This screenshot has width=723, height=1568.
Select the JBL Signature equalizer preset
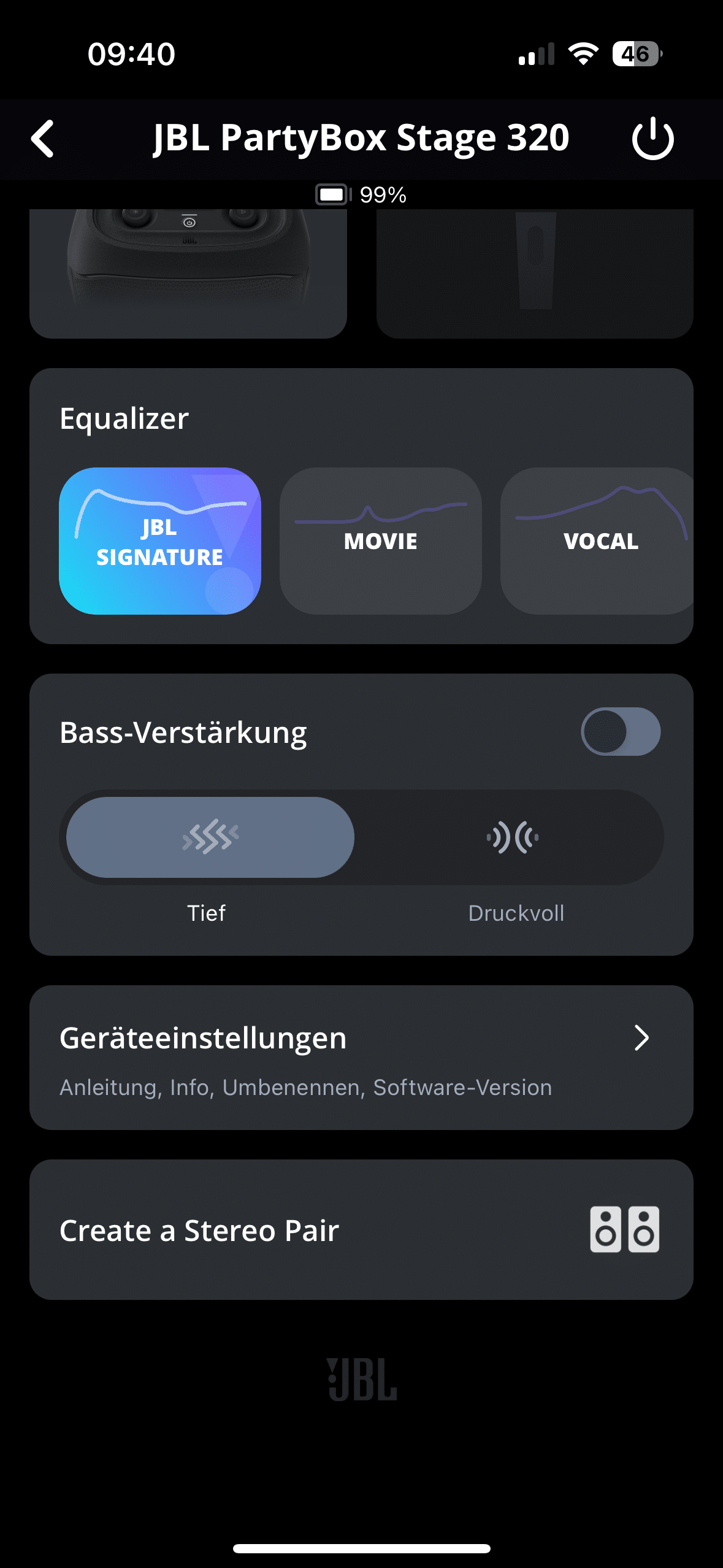click(x=160, y=541)
